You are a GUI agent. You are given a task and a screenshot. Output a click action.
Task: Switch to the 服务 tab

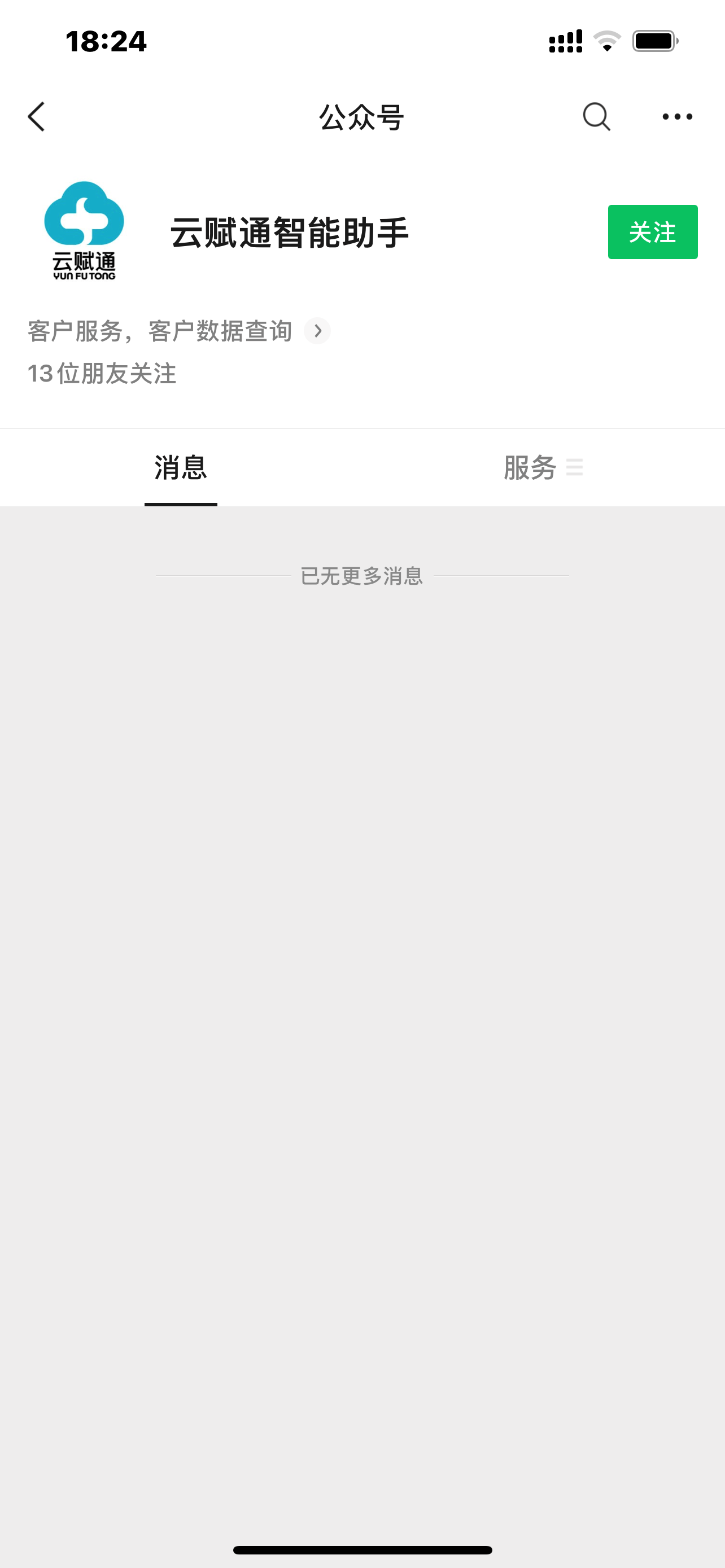[541, 467]
